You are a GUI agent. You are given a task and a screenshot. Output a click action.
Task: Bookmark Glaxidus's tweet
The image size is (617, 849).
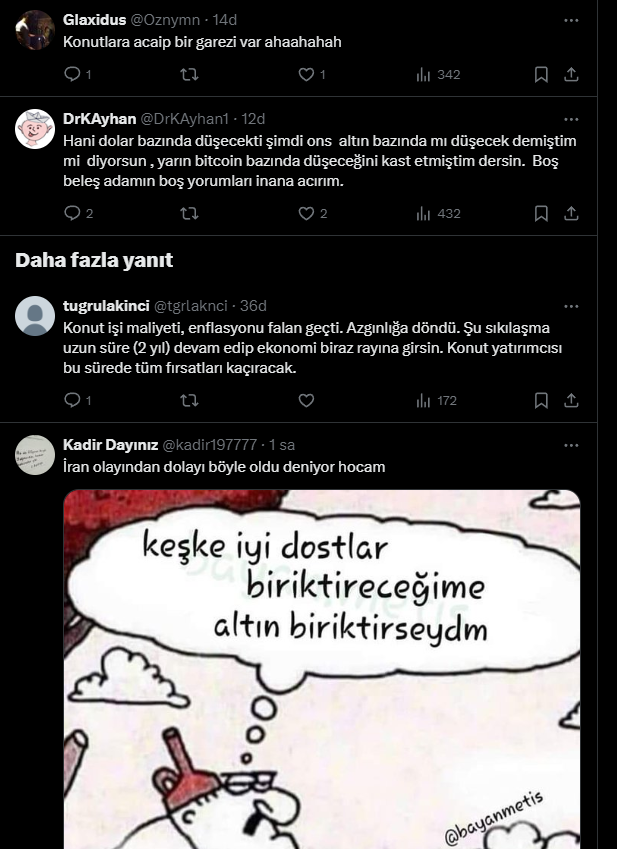pyautogui.click(x=541, y=74)
